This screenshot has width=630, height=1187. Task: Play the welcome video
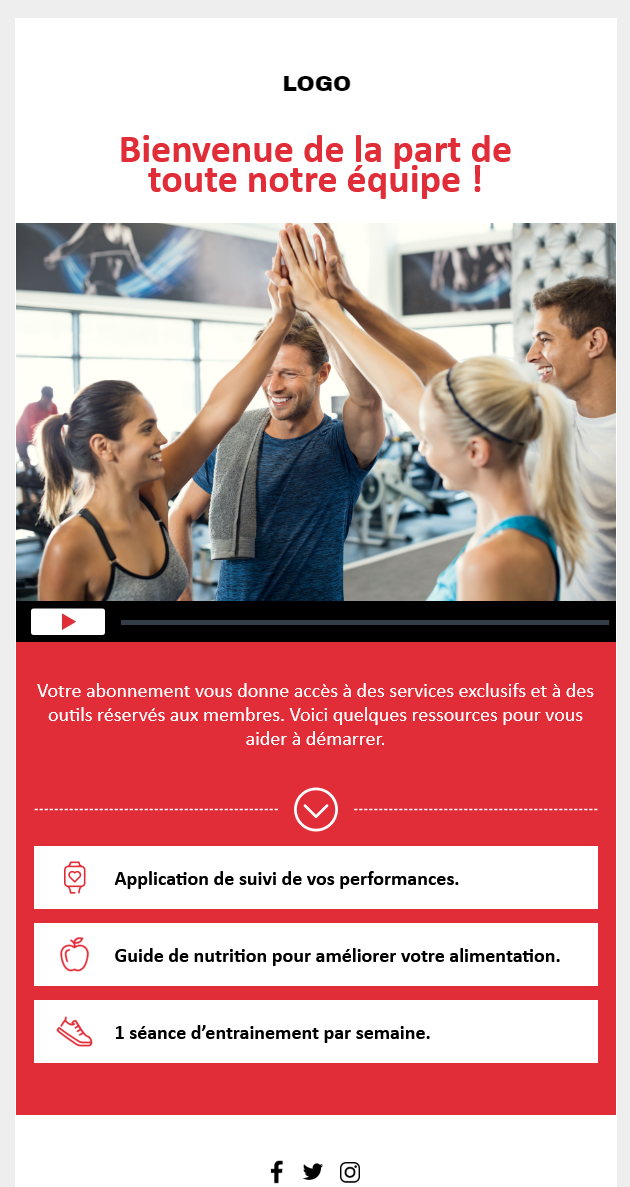(x=68, y=622)
